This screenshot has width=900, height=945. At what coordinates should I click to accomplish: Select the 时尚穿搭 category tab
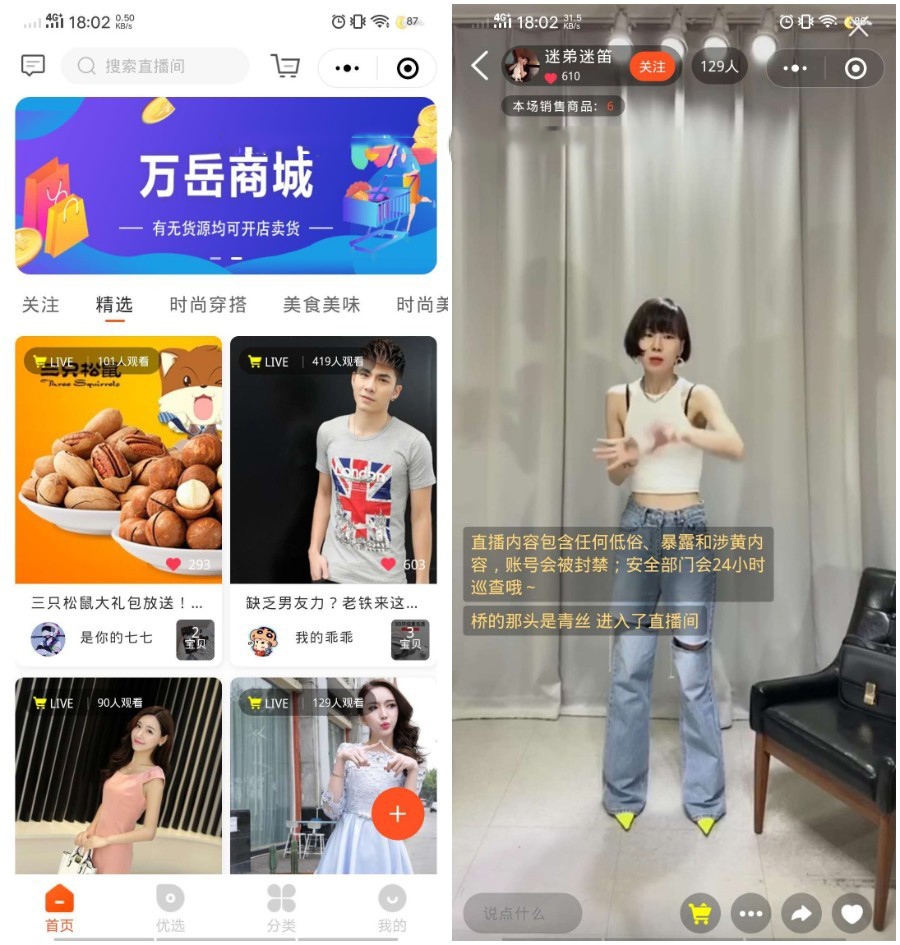[x=208, y=305]
